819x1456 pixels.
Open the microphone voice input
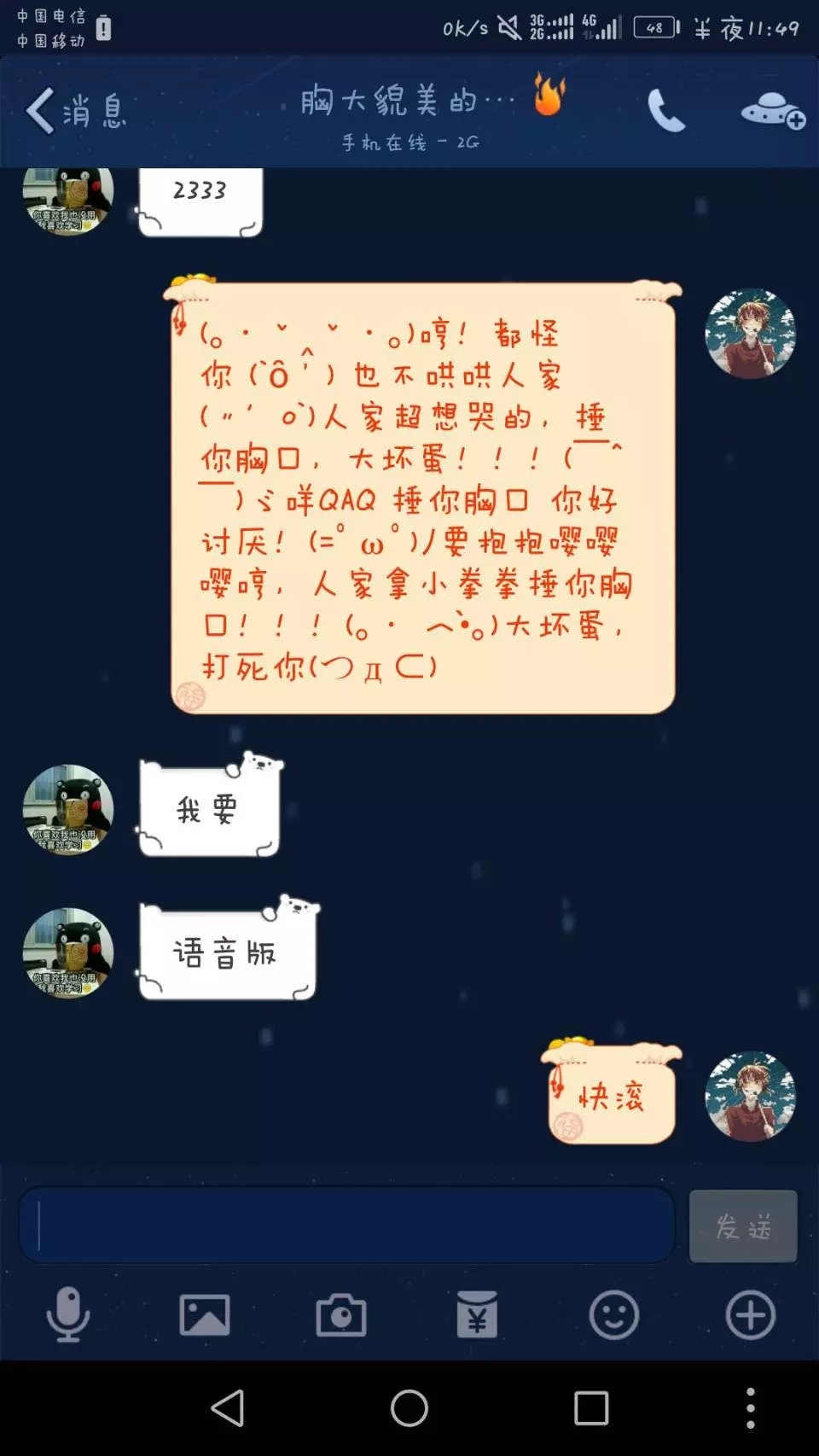67,1314
